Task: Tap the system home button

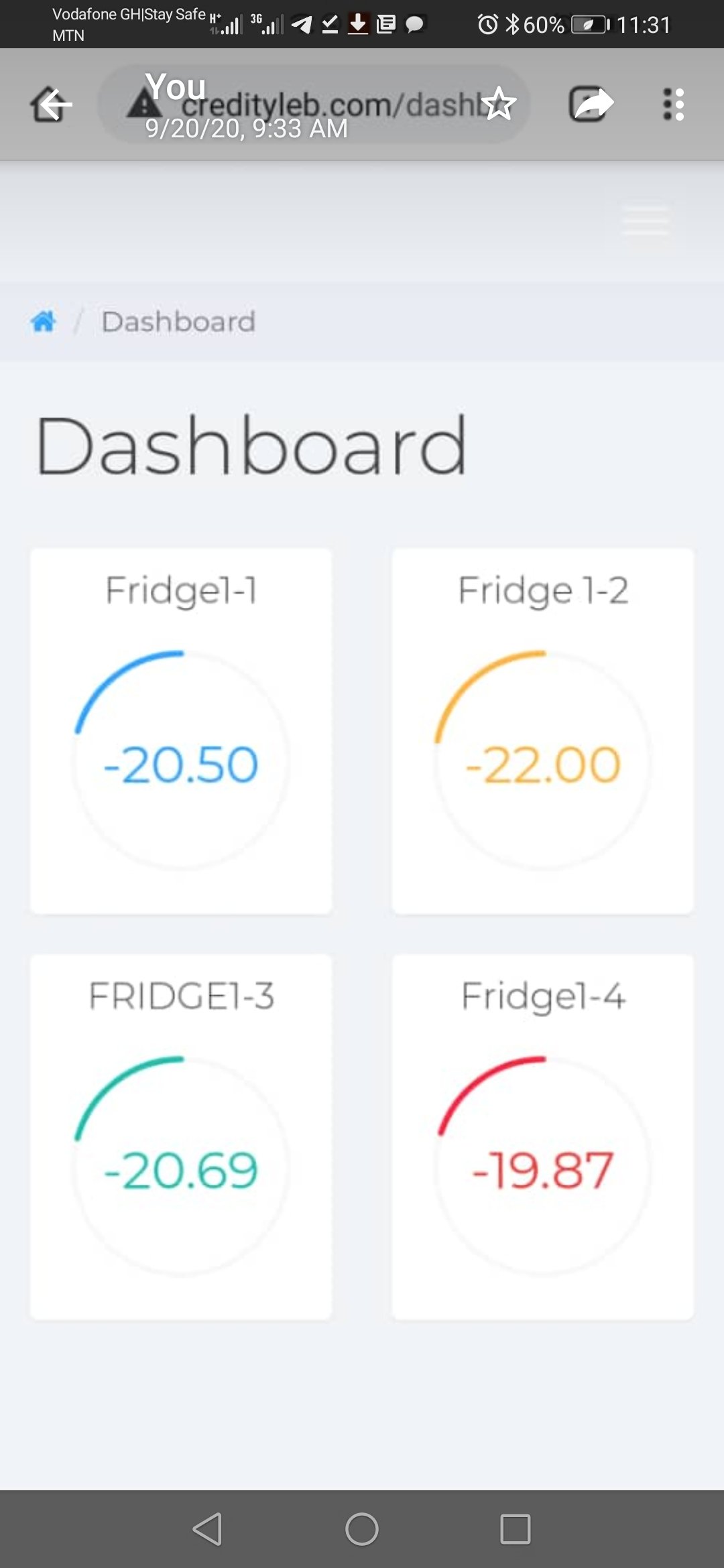Action: [x=361, y=1529]
